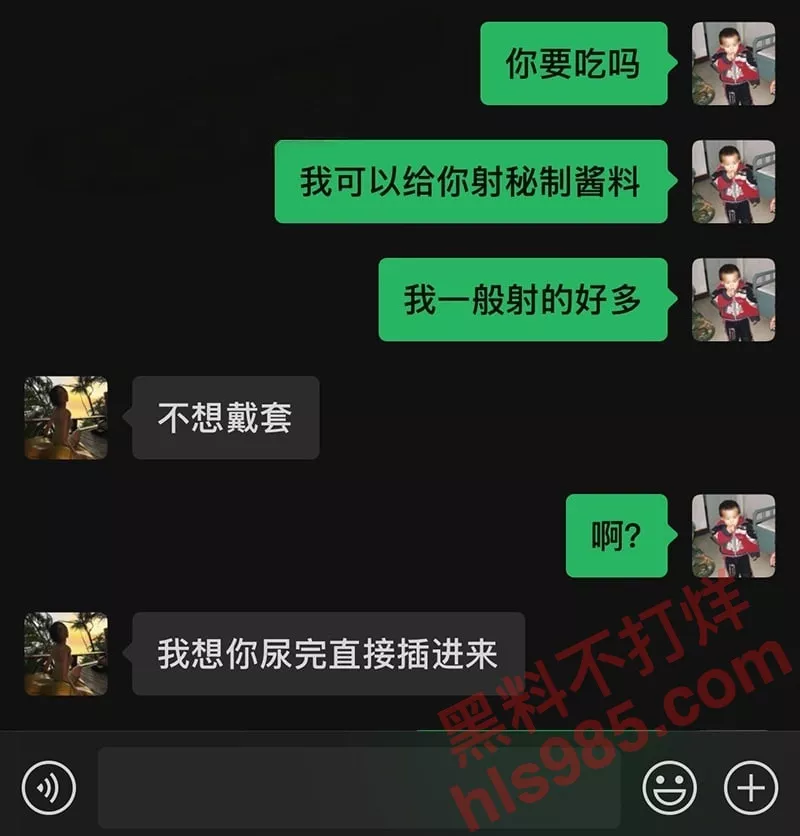Open sender's avatar beside the 啊? message
This screenshot has height=836, width=800.
pyautogui.click(x=733, y=536)
